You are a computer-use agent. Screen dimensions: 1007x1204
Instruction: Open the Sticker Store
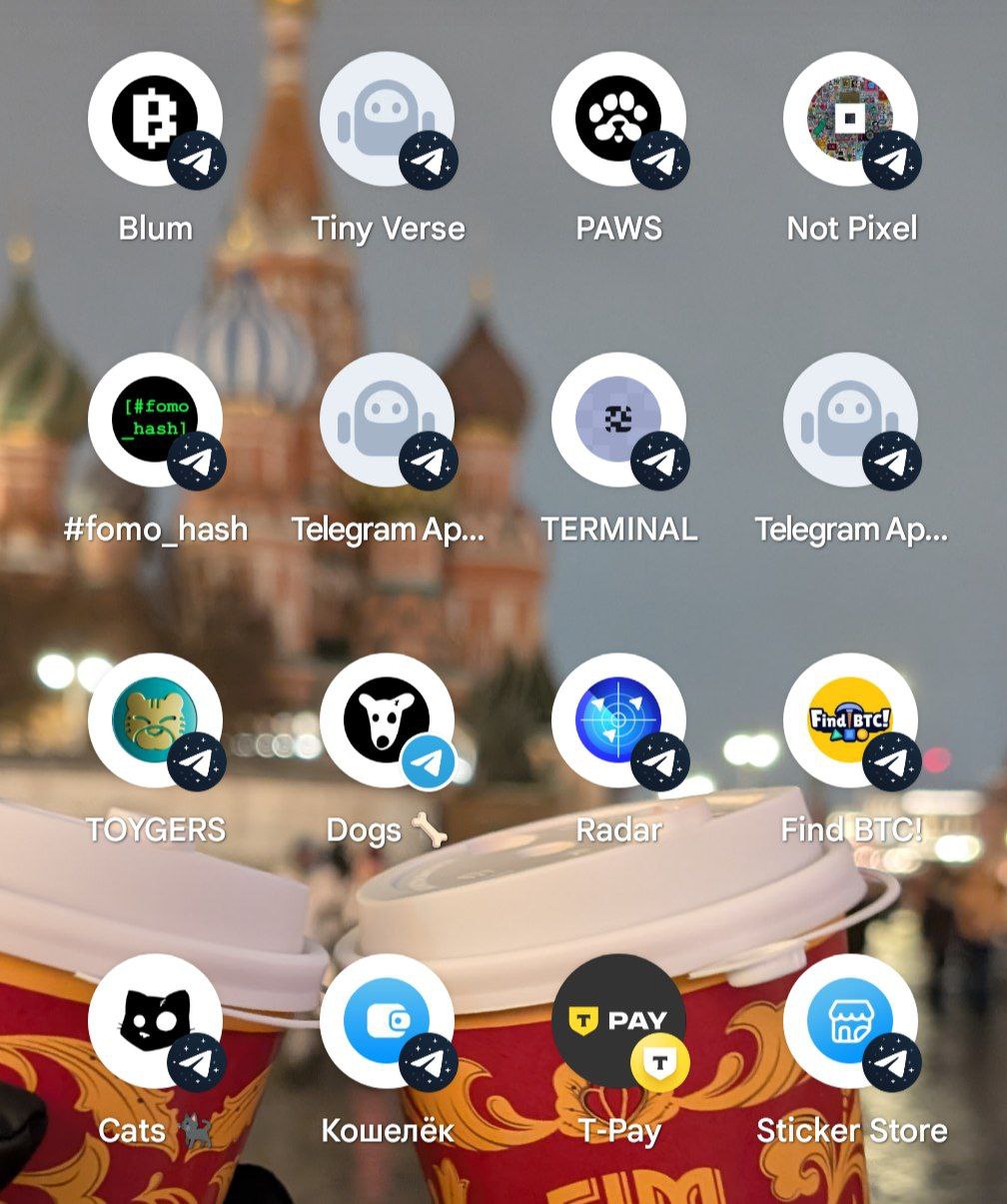pos(850,1021)
